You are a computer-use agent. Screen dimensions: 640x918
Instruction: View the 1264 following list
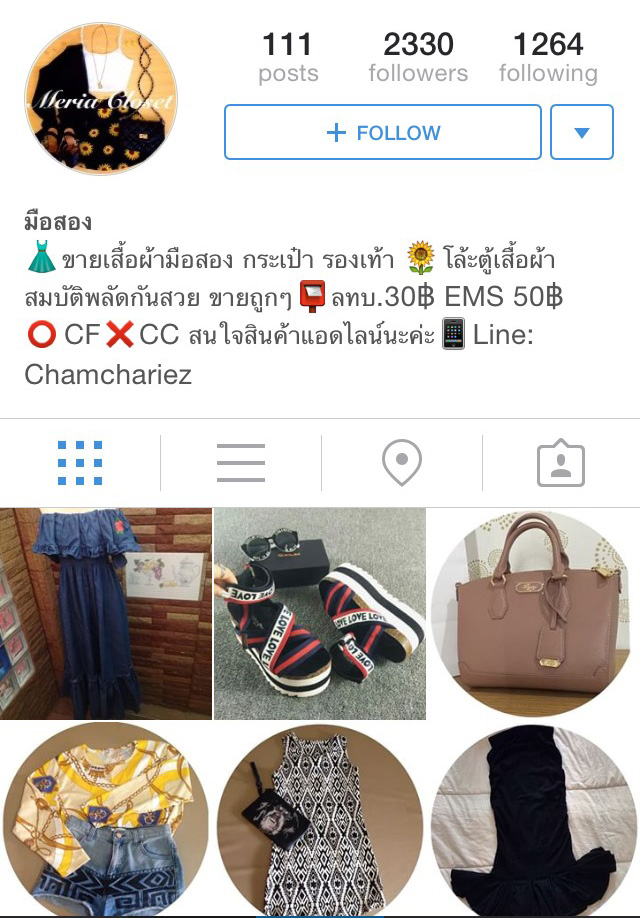(548, 57)
